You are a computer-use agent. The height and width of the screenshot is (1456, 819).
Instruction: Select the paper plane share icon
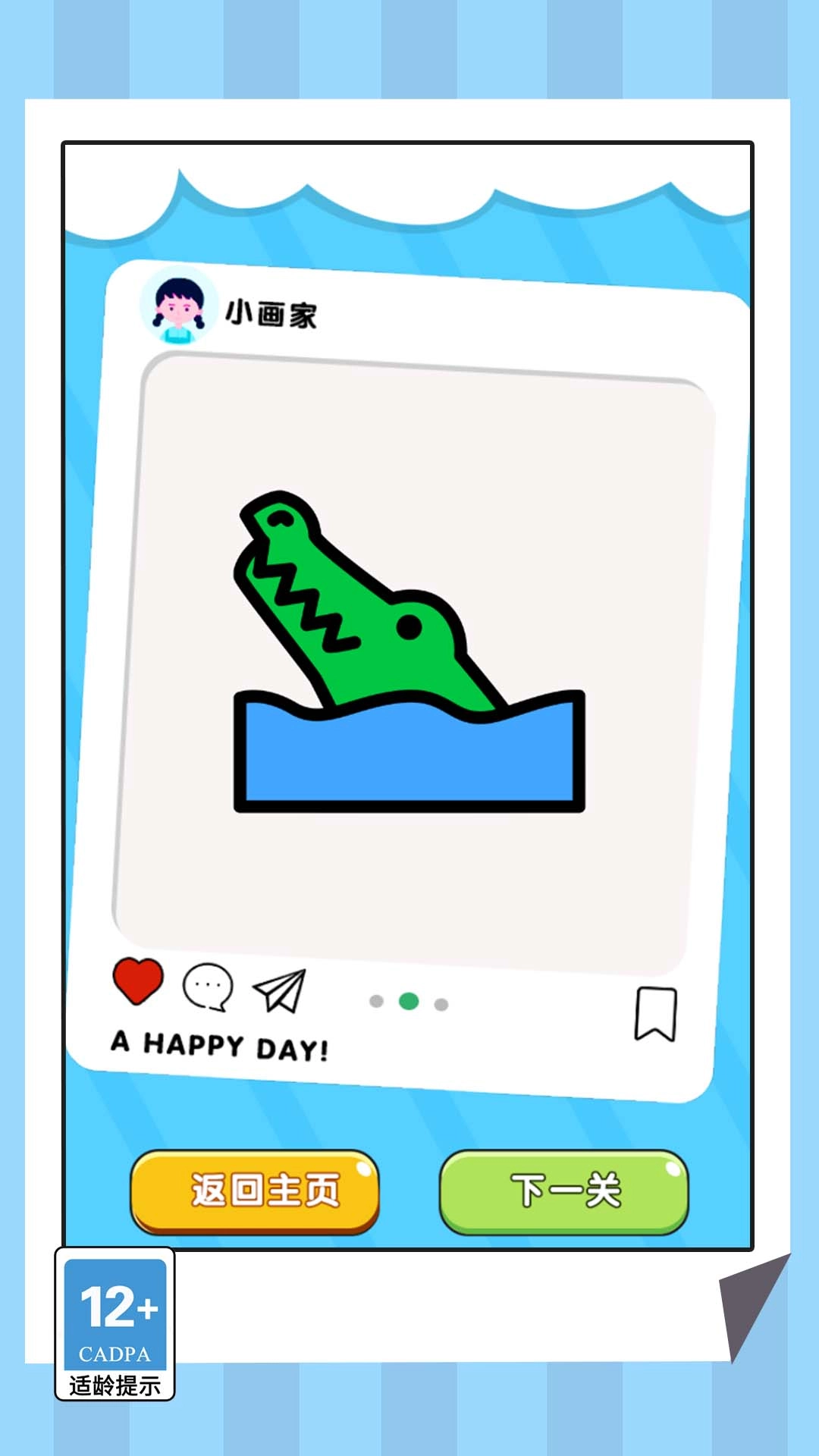278,990
